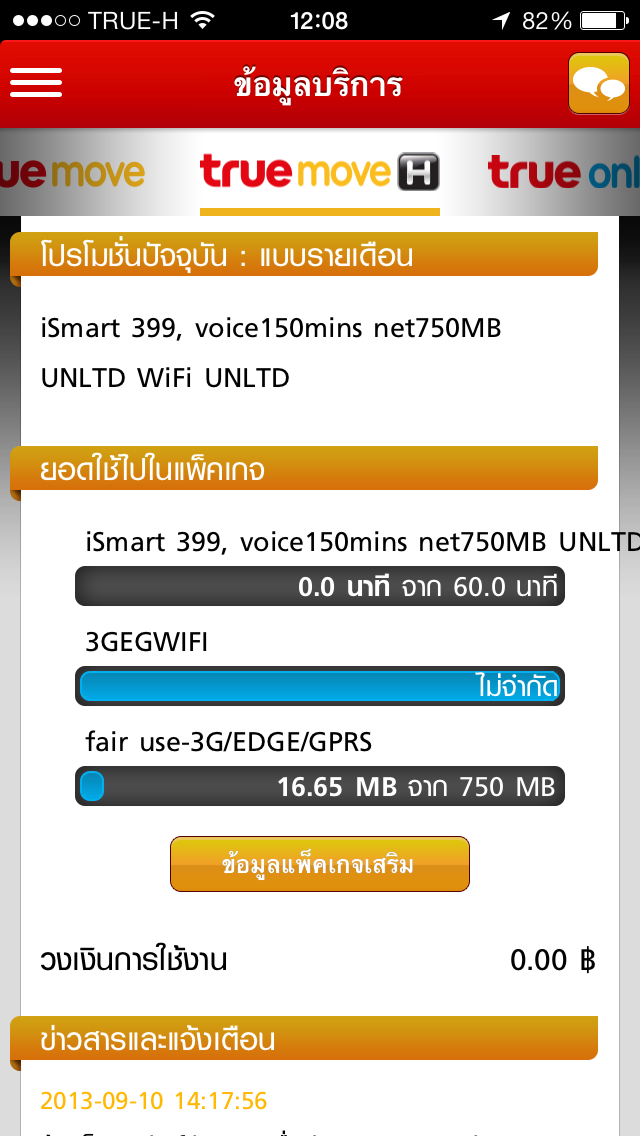Select the truemove H tab
Viewport: 640px width, 1136px height.
(x=320, y=172)
